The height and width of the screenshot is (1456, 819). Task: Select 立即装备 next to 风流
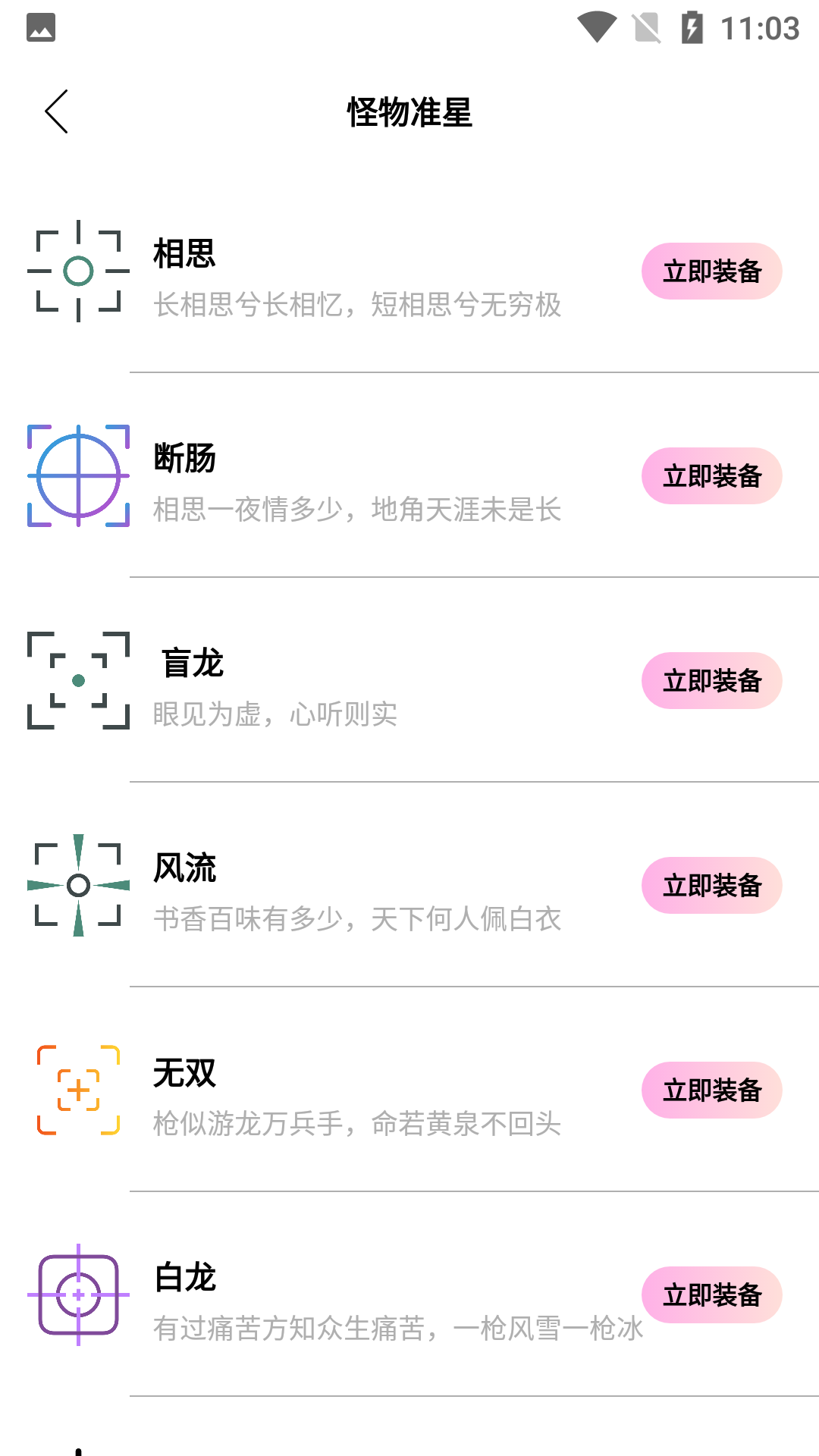coord(711,886)
